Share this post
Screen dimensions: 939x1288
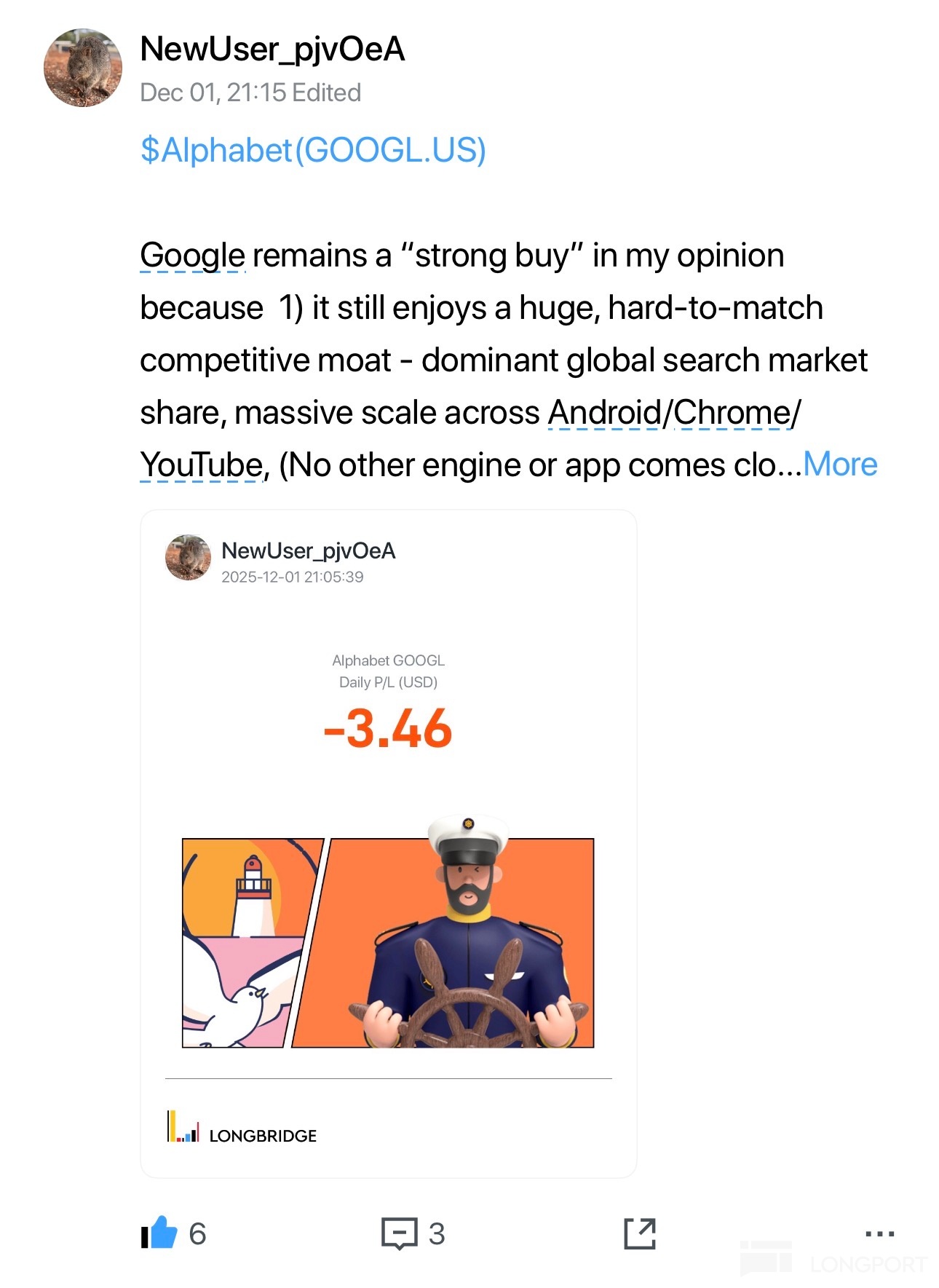[640, 1233]
